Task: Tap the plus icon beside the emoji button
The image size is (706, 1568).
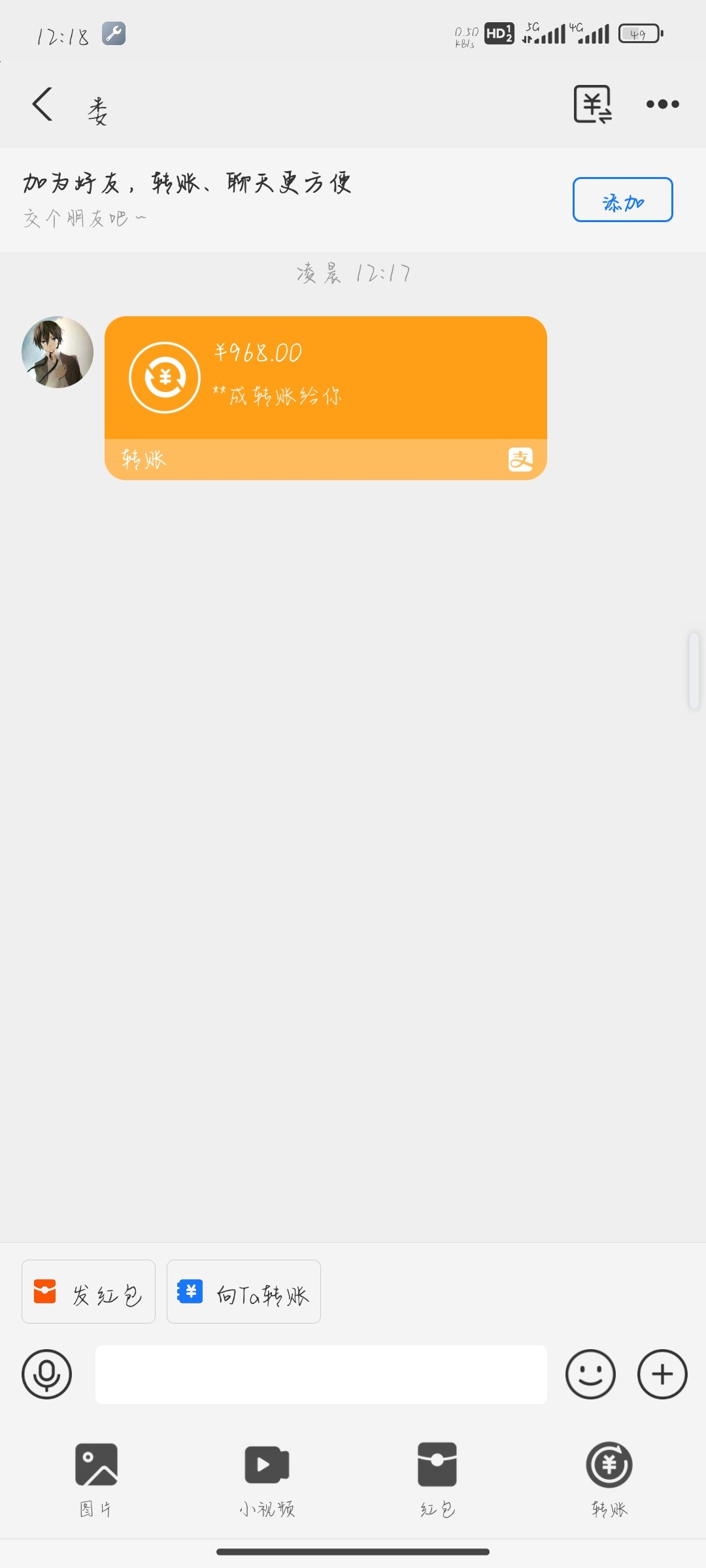Action: (662, 1374)
